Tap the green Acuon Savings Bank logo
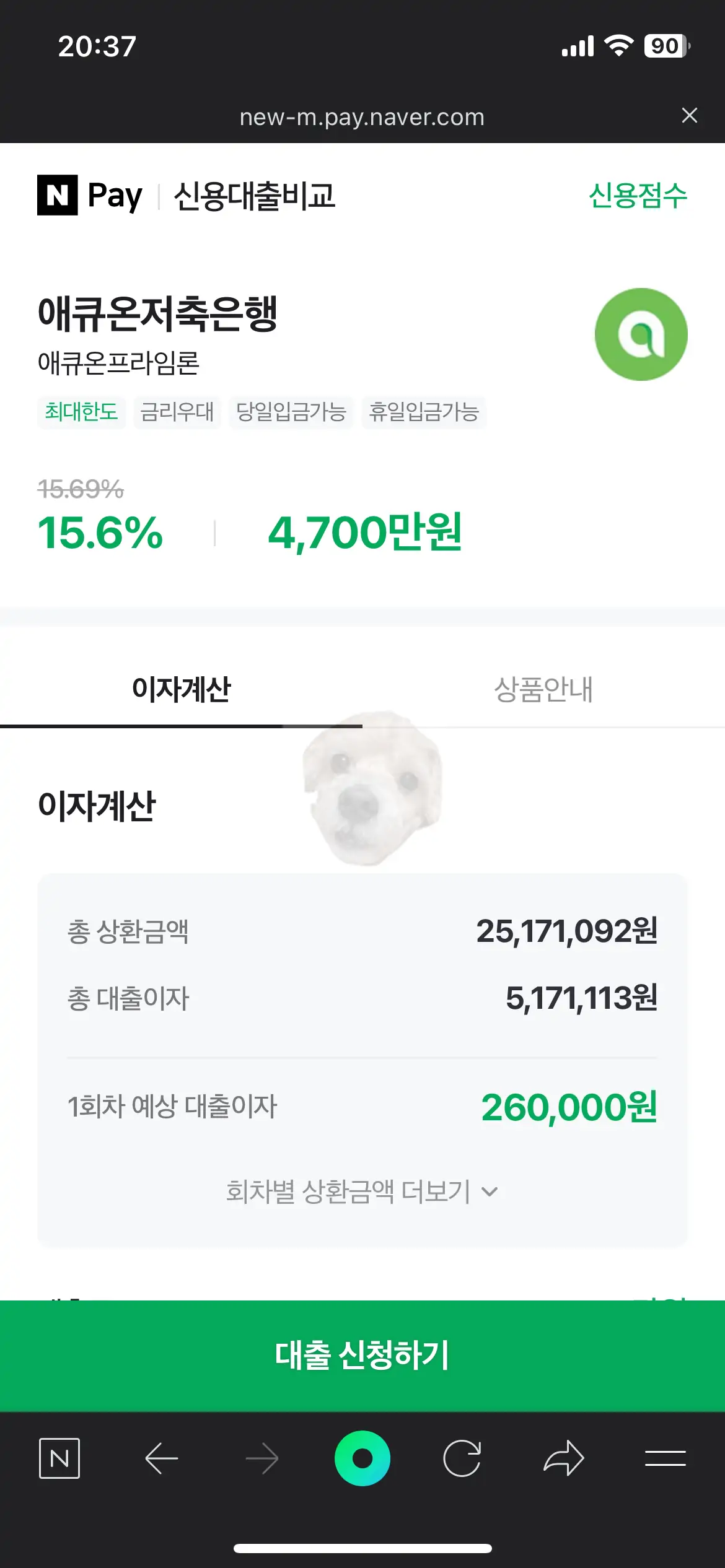 click(x=641, y=334)
